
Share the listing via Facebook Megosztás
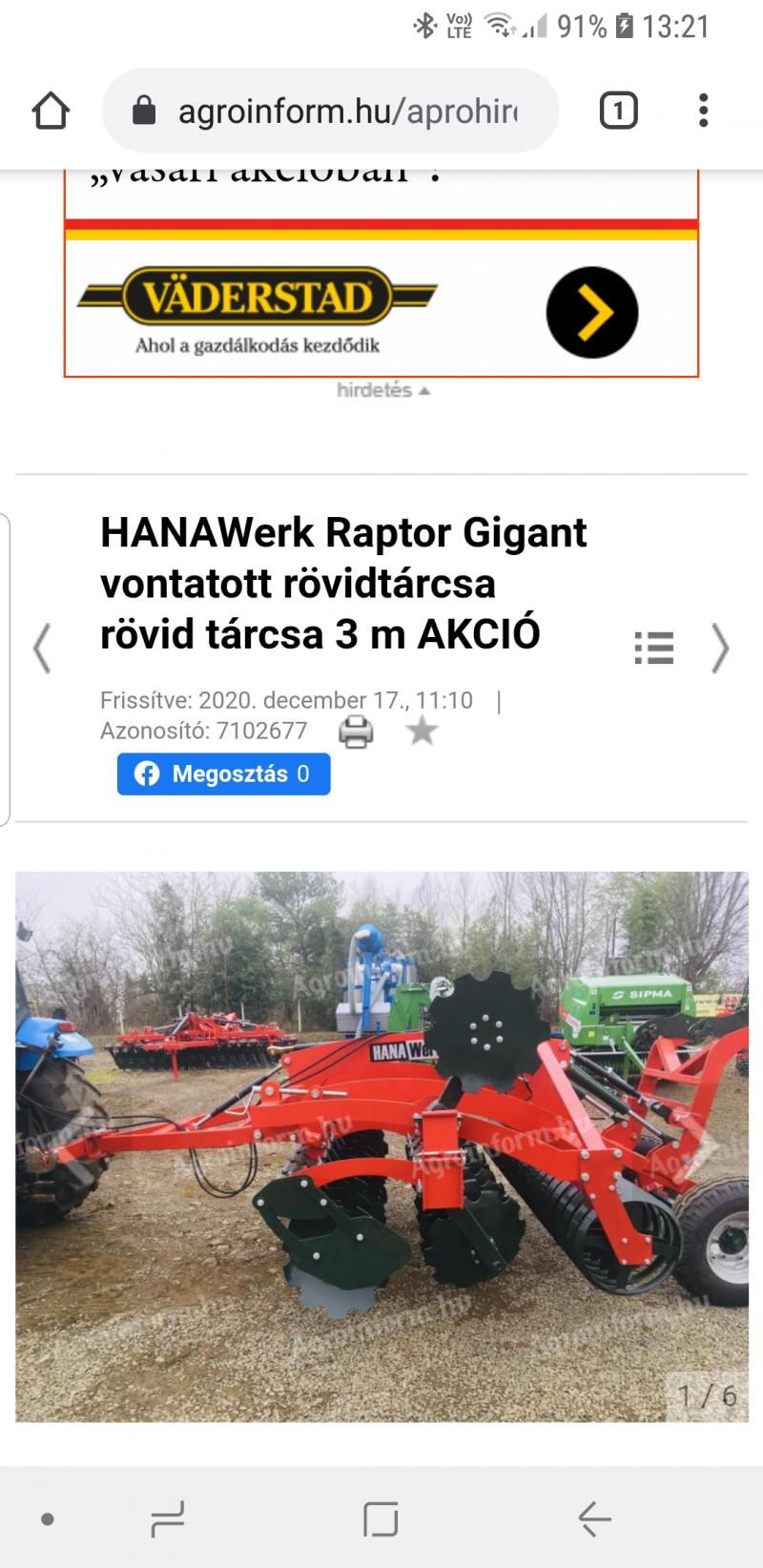[224, 774]
